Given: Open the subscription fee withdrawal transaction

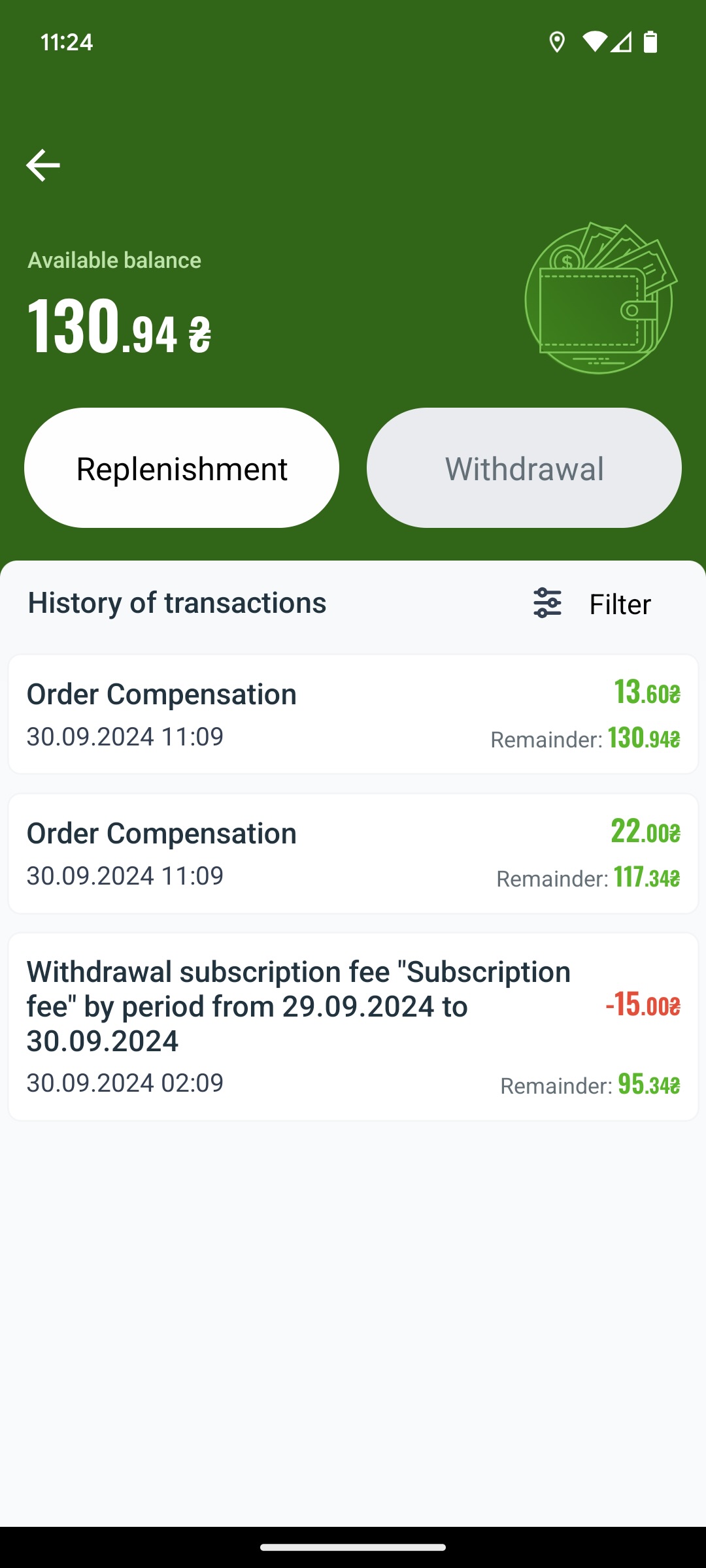Looking at the screenshot, I should point(353,1026).
